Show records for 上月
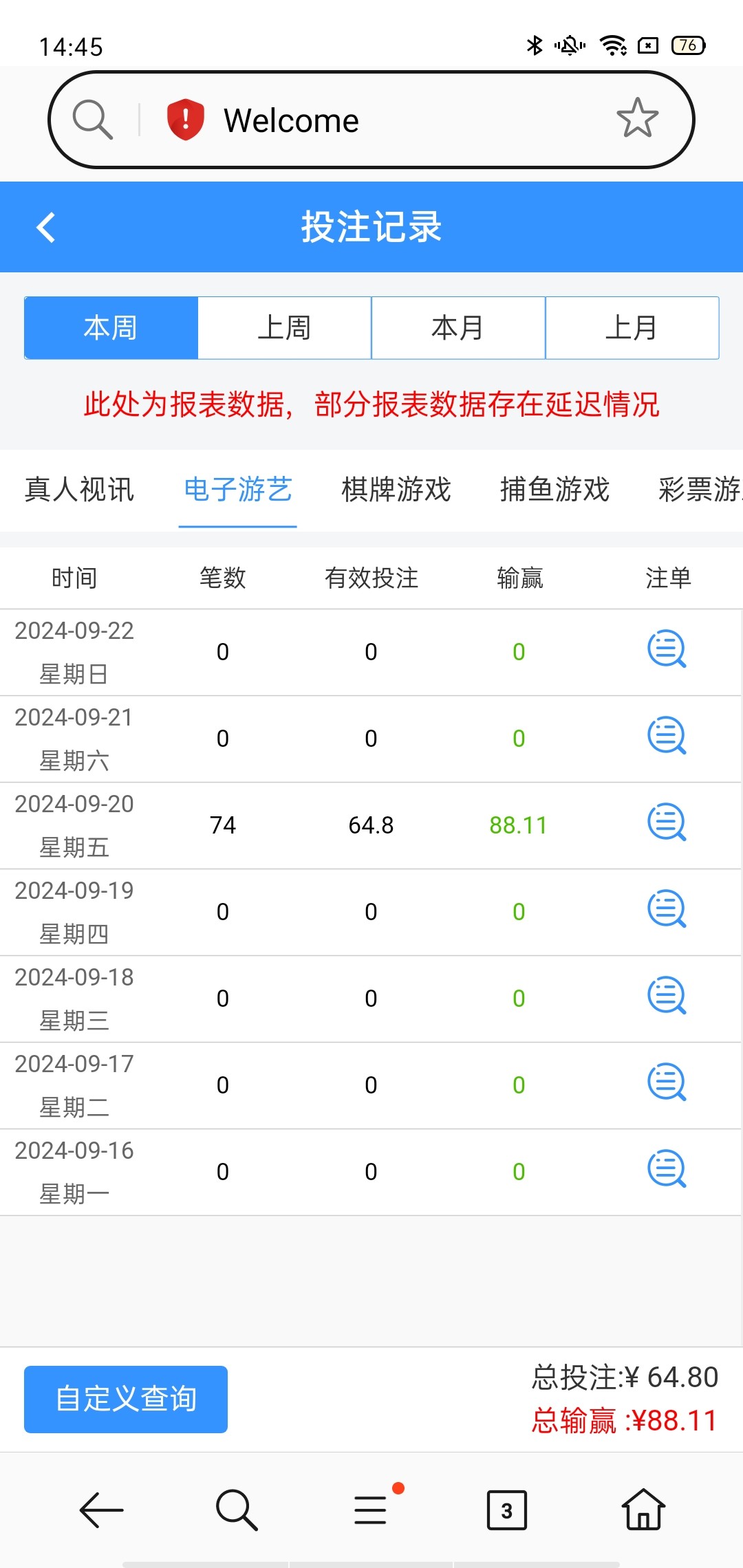 [x=632, y=328]
